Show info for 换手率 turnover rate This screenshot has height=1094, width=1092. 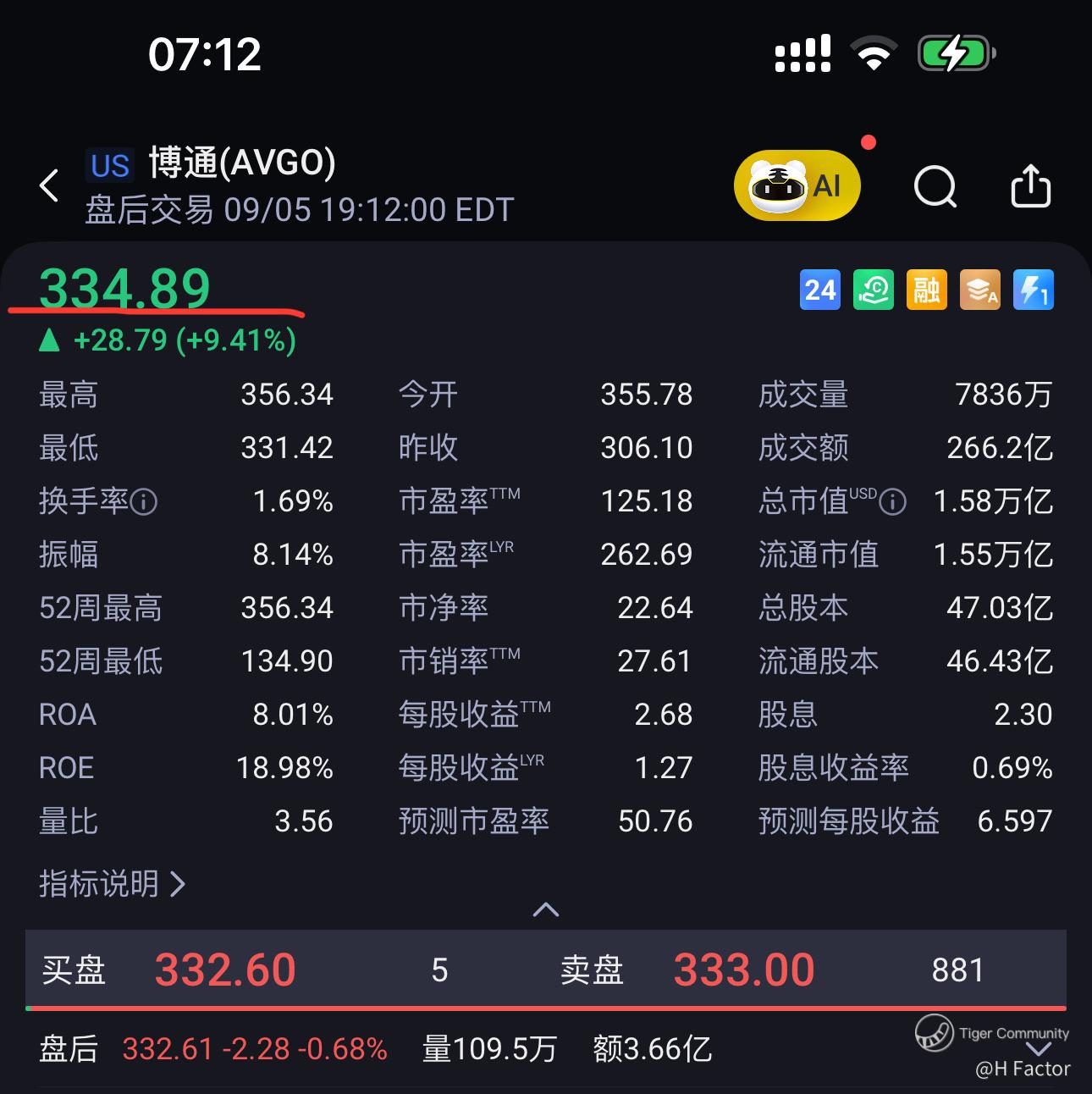144,502
